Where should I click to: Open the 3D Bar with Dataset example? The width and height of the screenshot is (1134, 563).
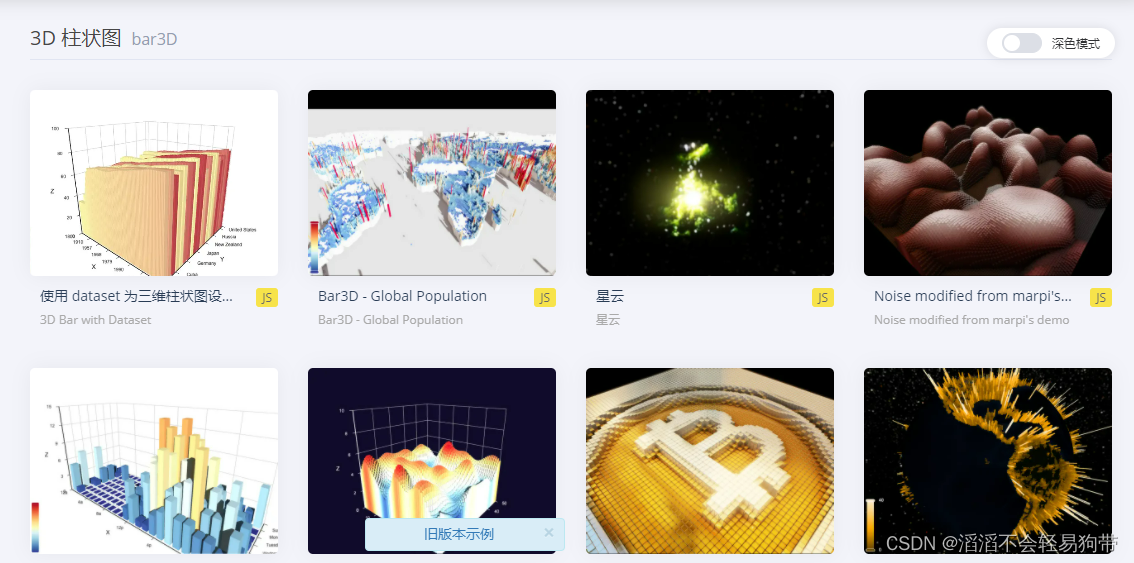tap(154, 183)
